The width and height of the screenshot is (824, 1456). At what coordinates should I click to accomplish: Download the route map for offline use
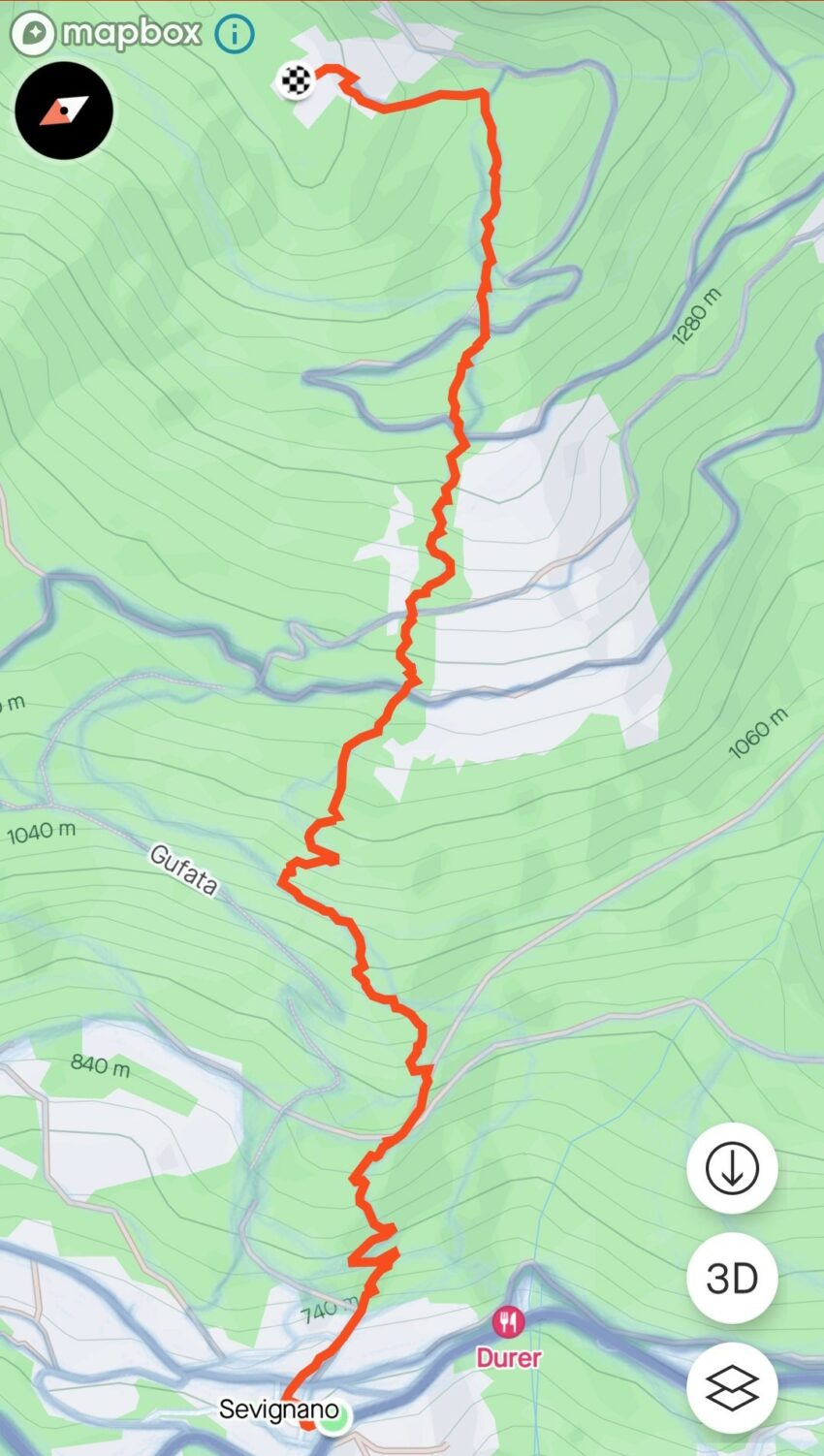point(732,1168)
